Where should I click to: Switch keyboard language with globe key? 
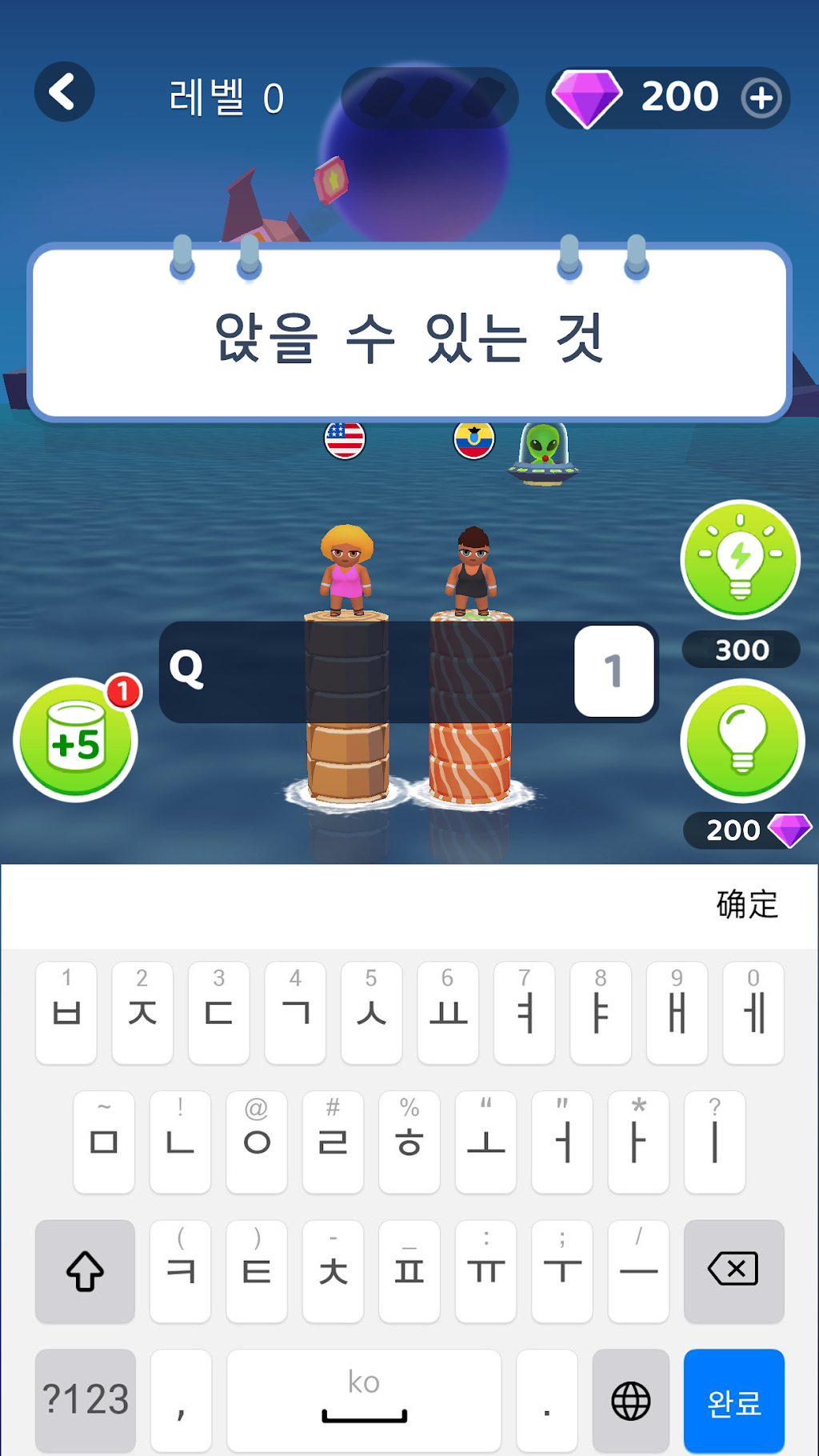click(x=631, y=1401)
